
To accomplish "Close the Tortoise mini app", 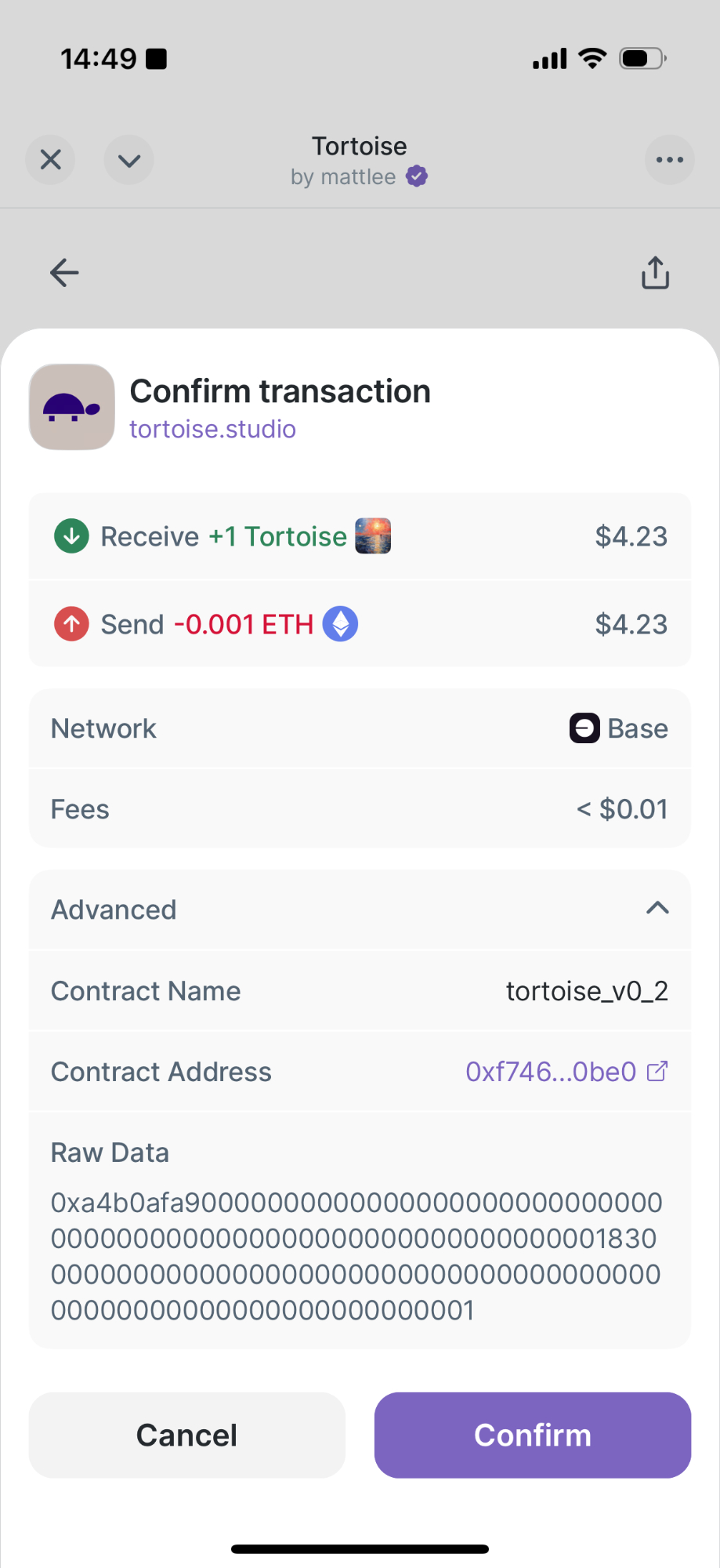I will coord(51,160).
